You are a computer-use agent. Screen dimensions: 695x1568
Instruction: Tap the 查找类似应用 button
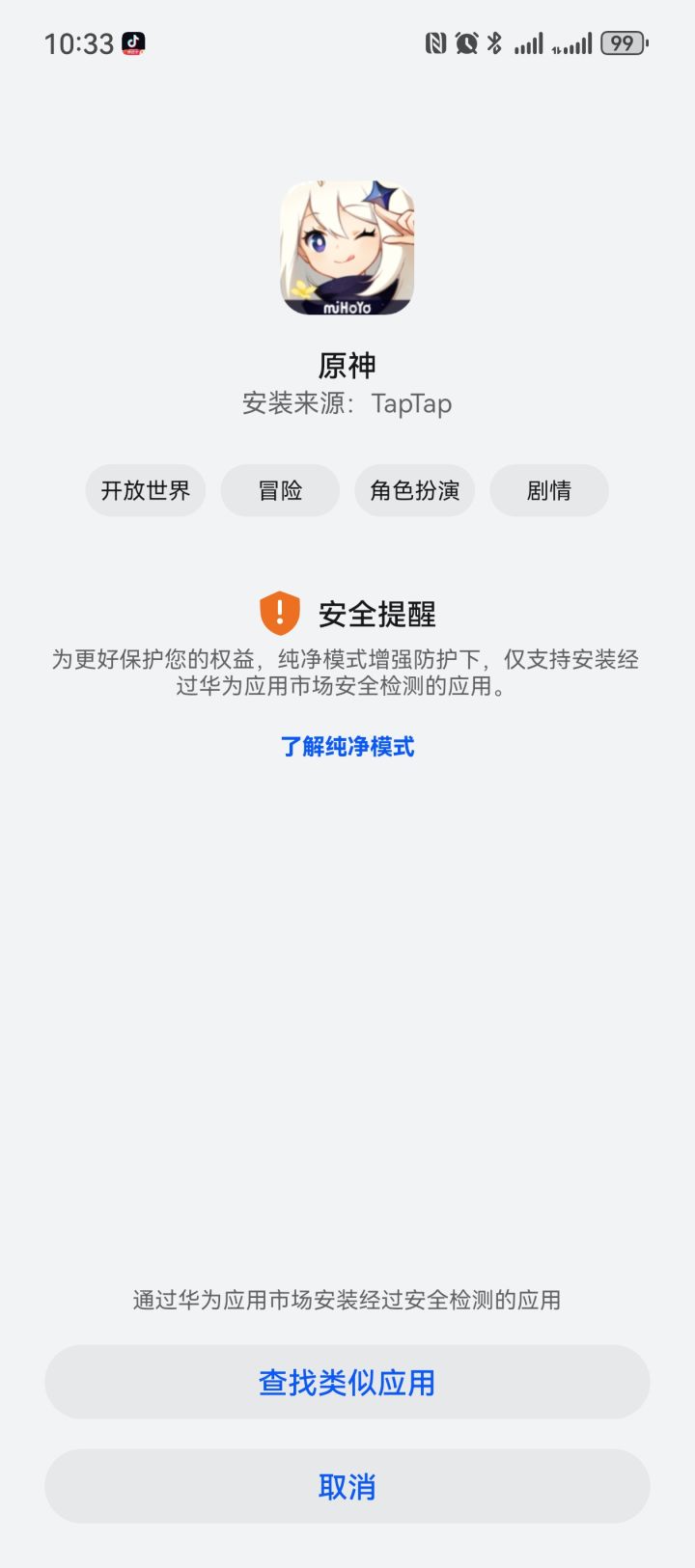tap(347, 1382)
